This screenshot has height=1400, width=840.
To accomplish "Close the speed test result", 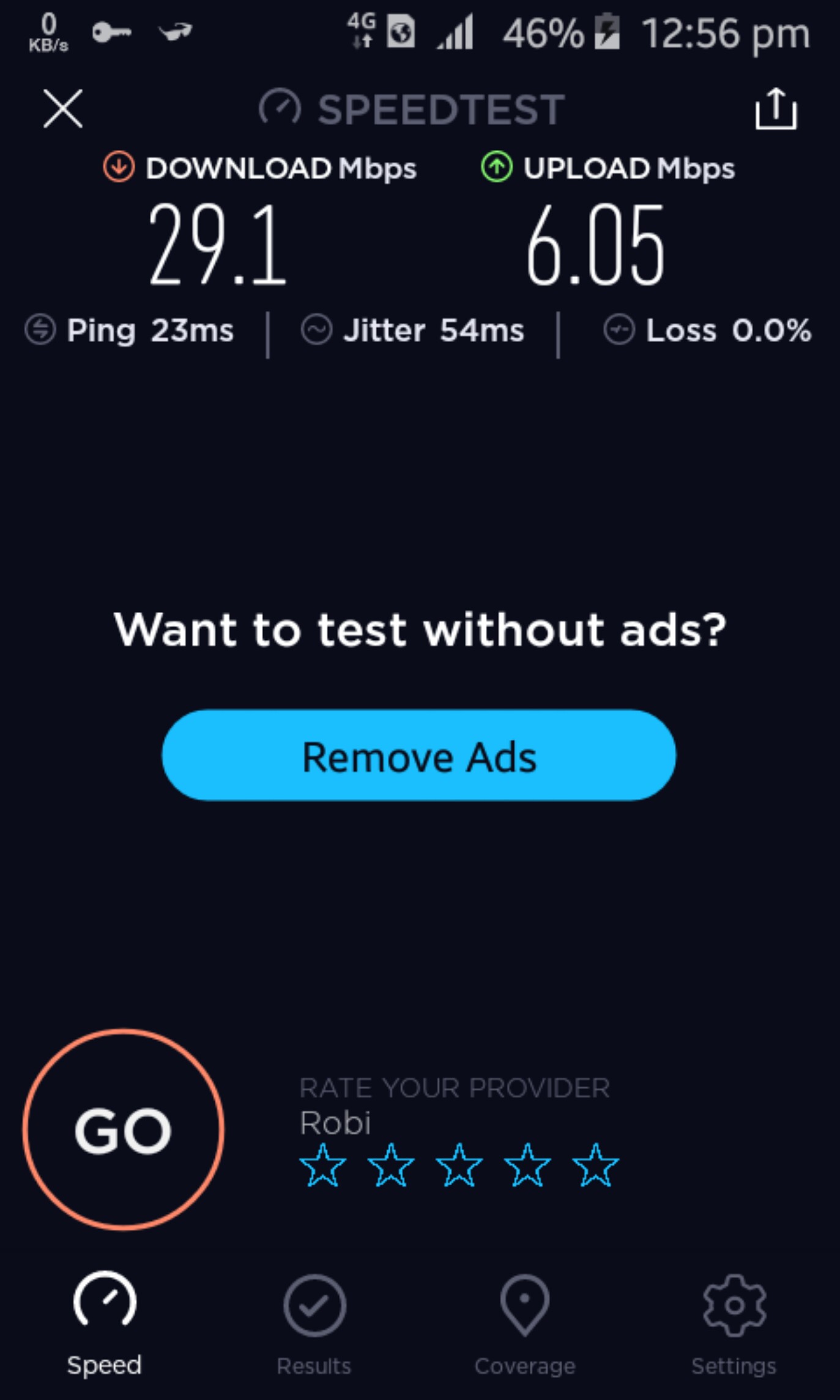I will pyautogui.click(x=62, y=109).
